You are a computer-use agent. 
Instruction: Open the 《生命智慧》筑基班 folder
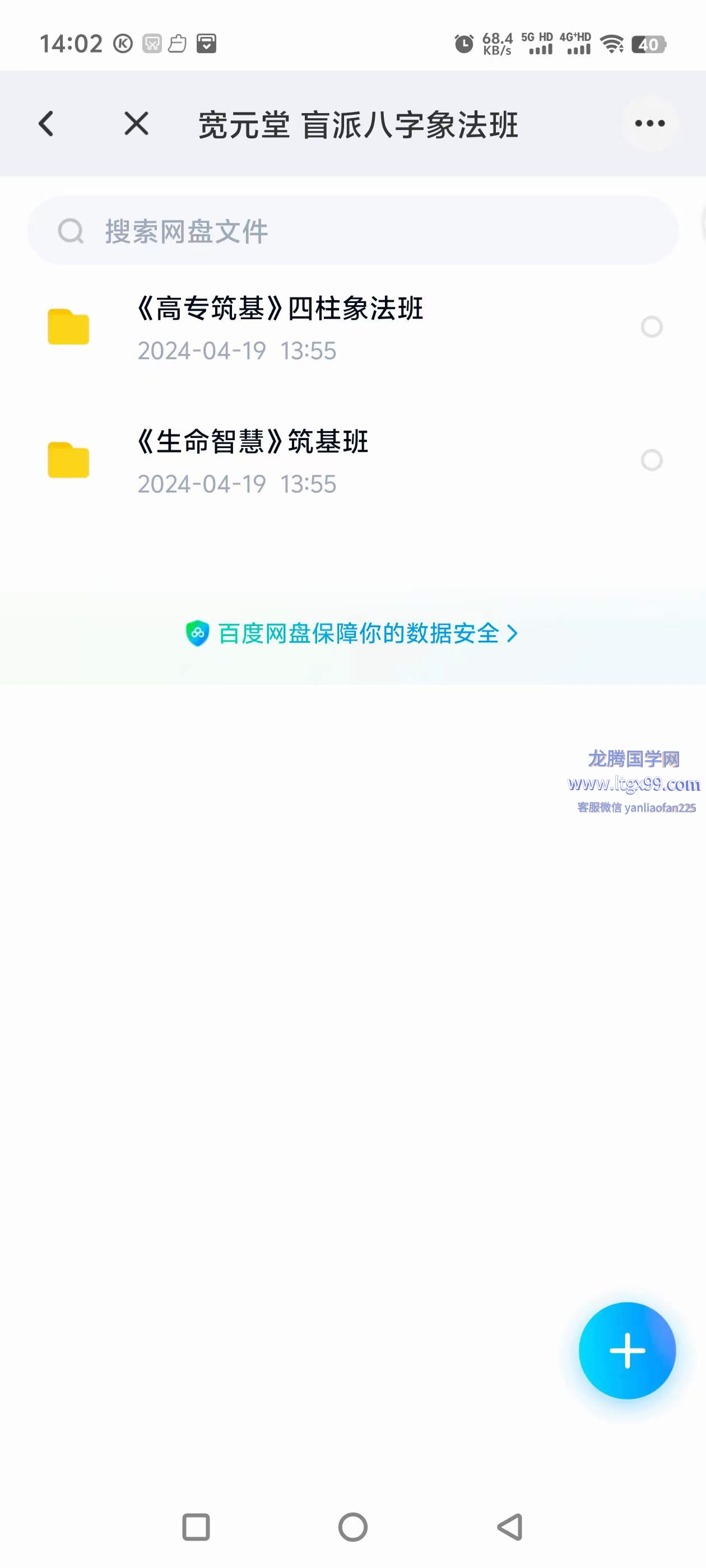[253, 460]
